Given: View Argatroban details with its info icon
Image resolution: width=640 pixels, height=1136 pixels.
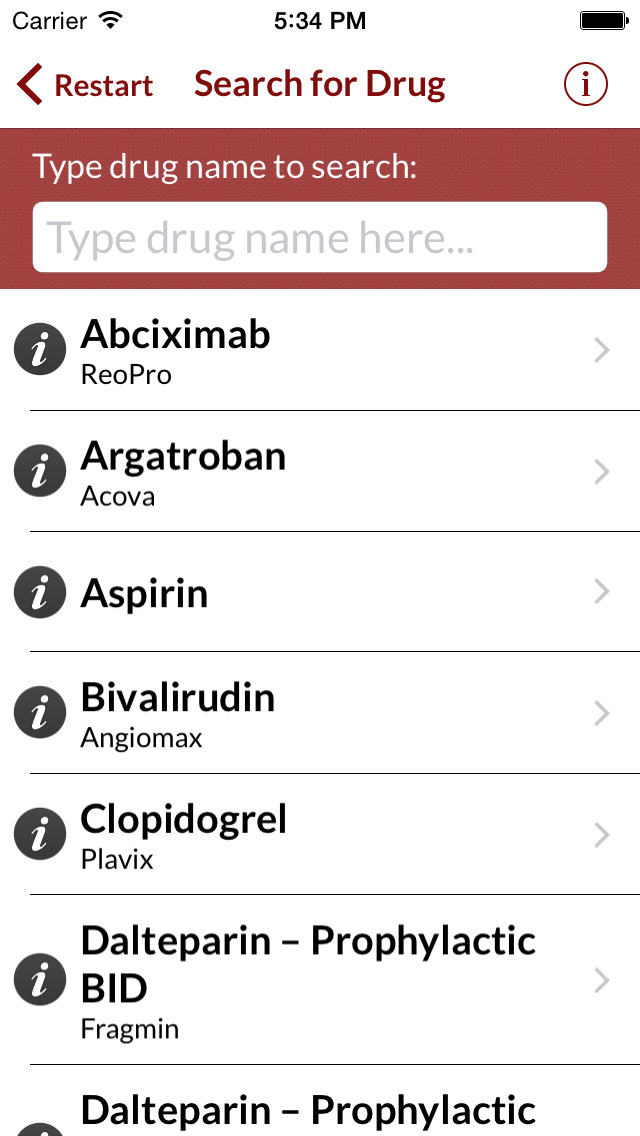Looking at the screenshot, I should tap(40, 471).
